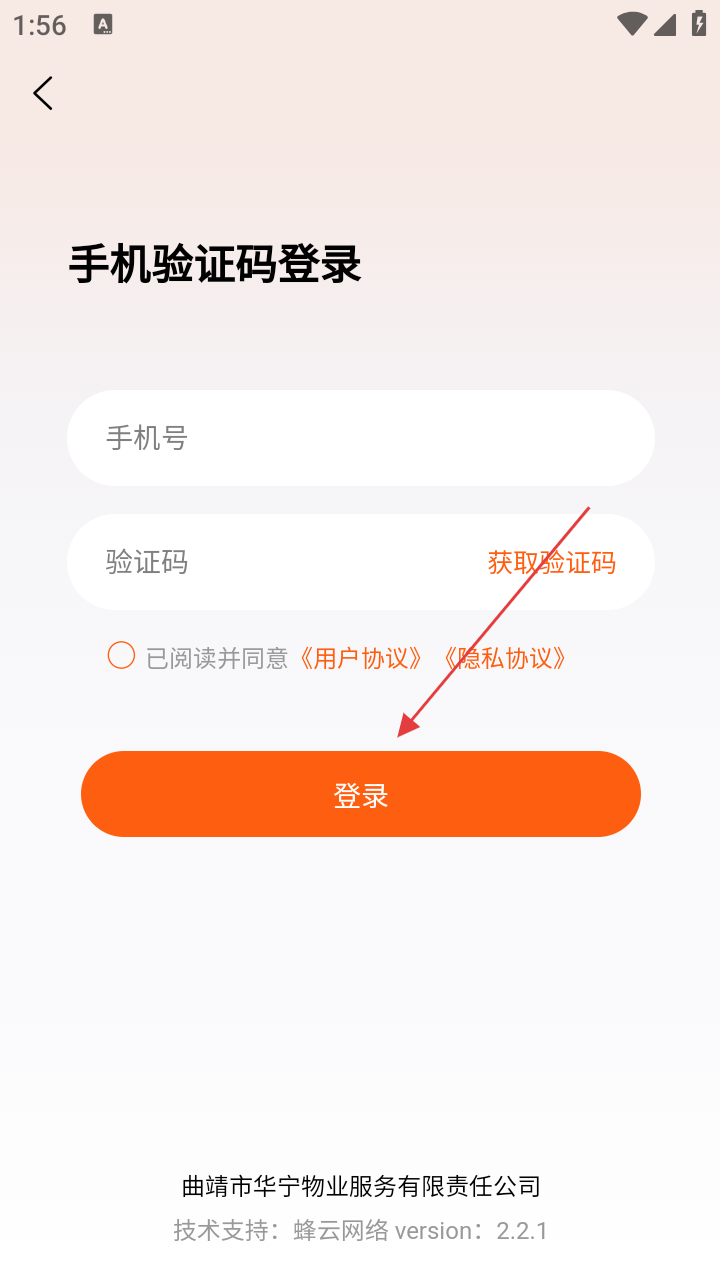The height and width of the screenshot is (1280, 720).
Task: Request a code via 获取验证码
Action: 551,562
